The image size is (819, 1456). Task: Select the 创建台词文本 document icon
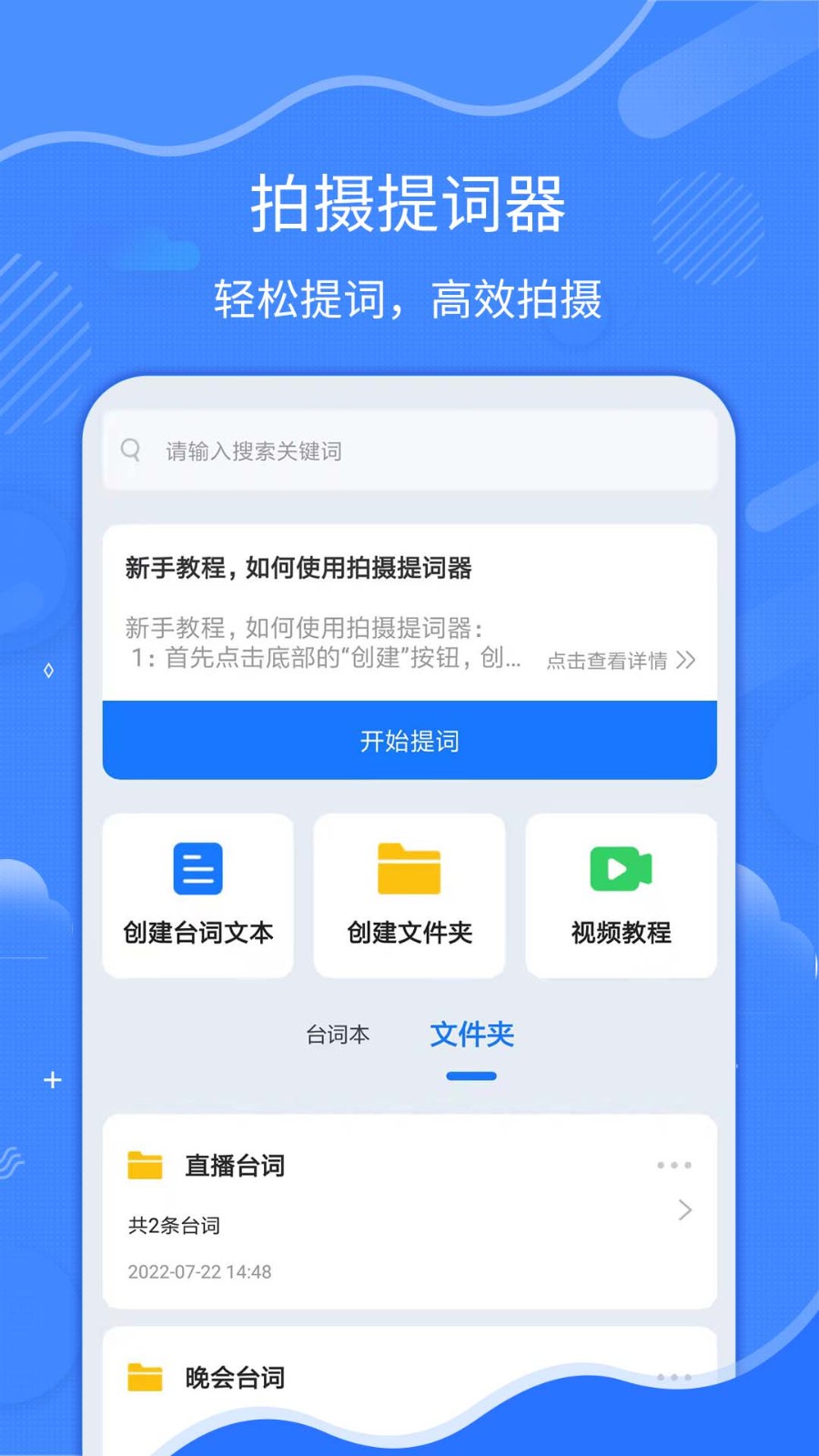click(197, 869)
